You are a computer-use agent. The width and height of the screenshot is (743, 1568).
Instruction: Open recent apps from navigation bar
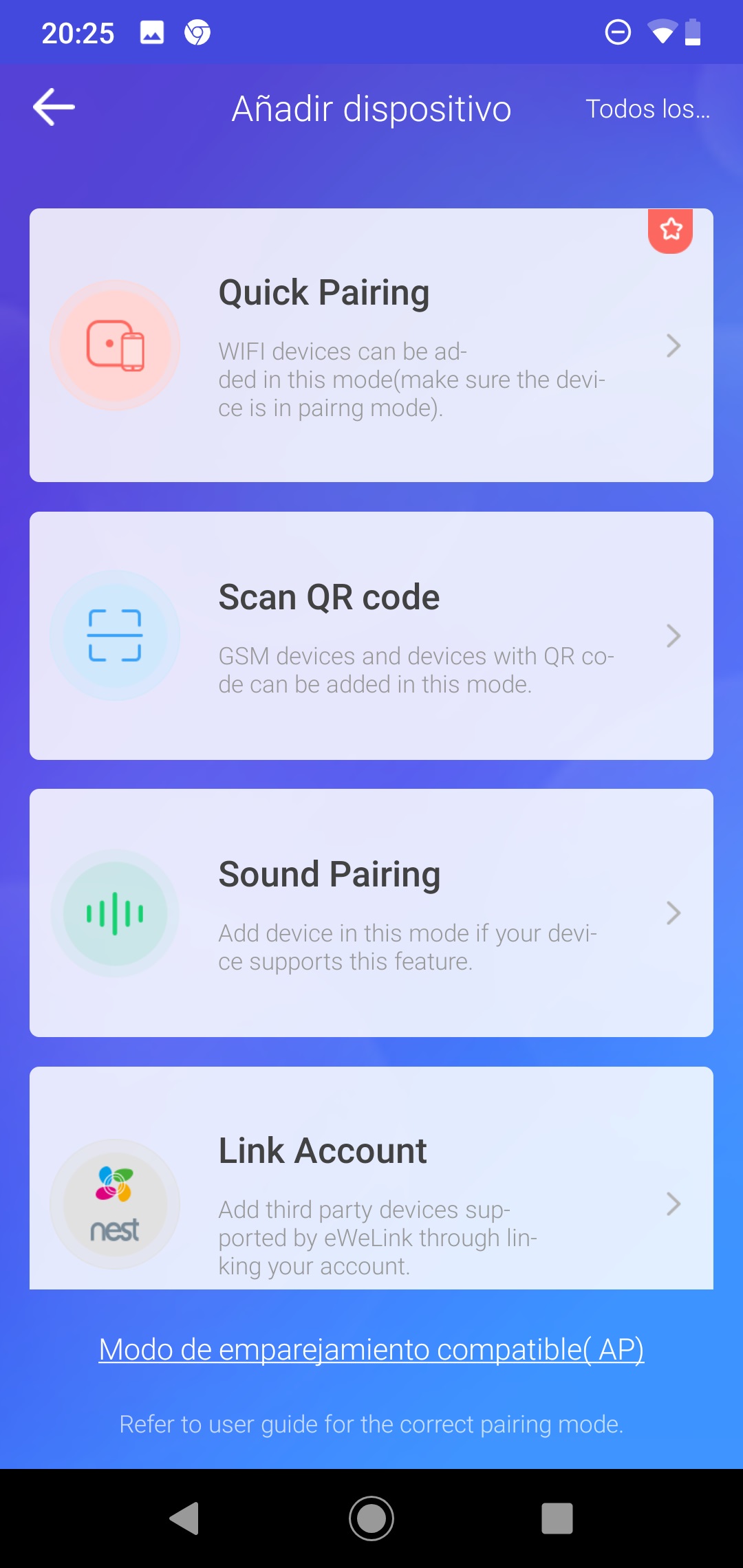(x=557, y=1518)
